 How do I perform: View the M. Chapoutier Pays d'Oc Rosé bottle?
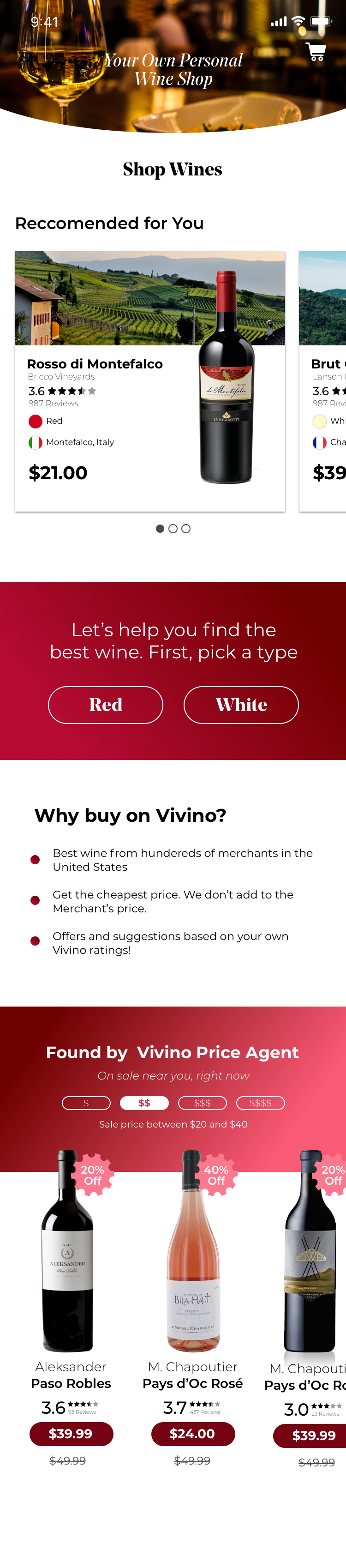tap(193, 1251)
